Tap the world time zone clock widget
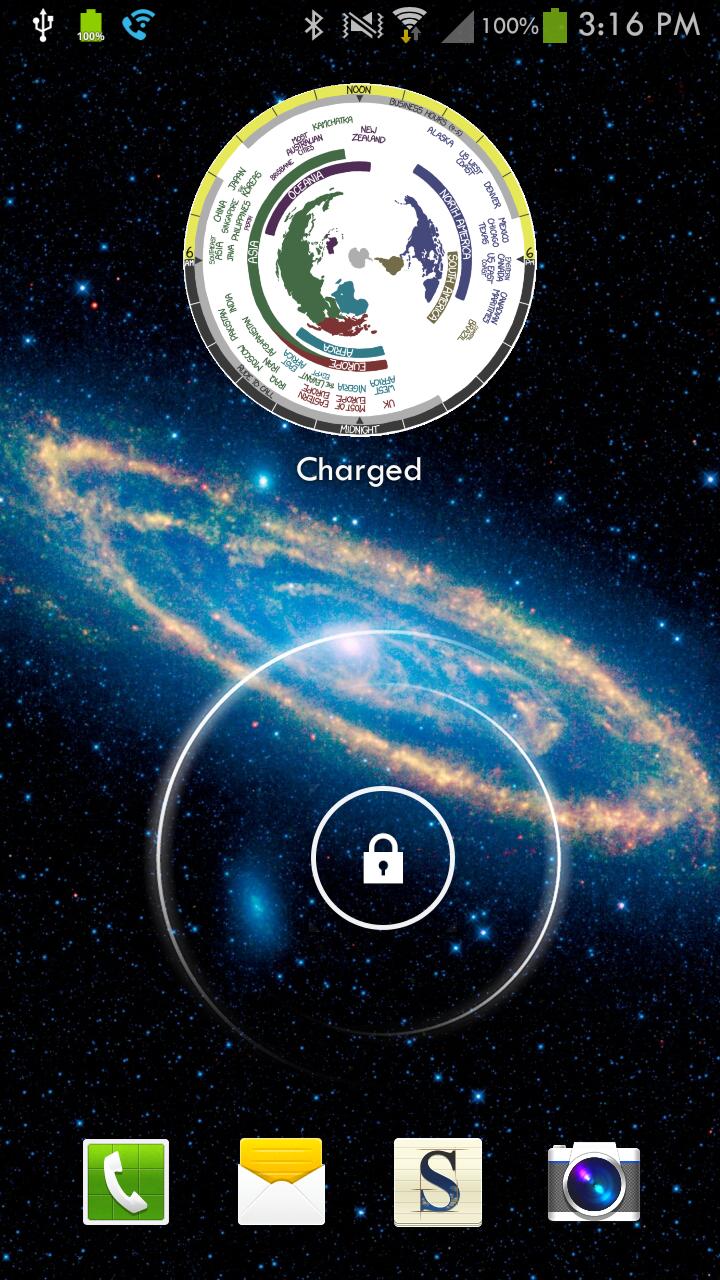The image size is (720, 1280). [360, 260]
